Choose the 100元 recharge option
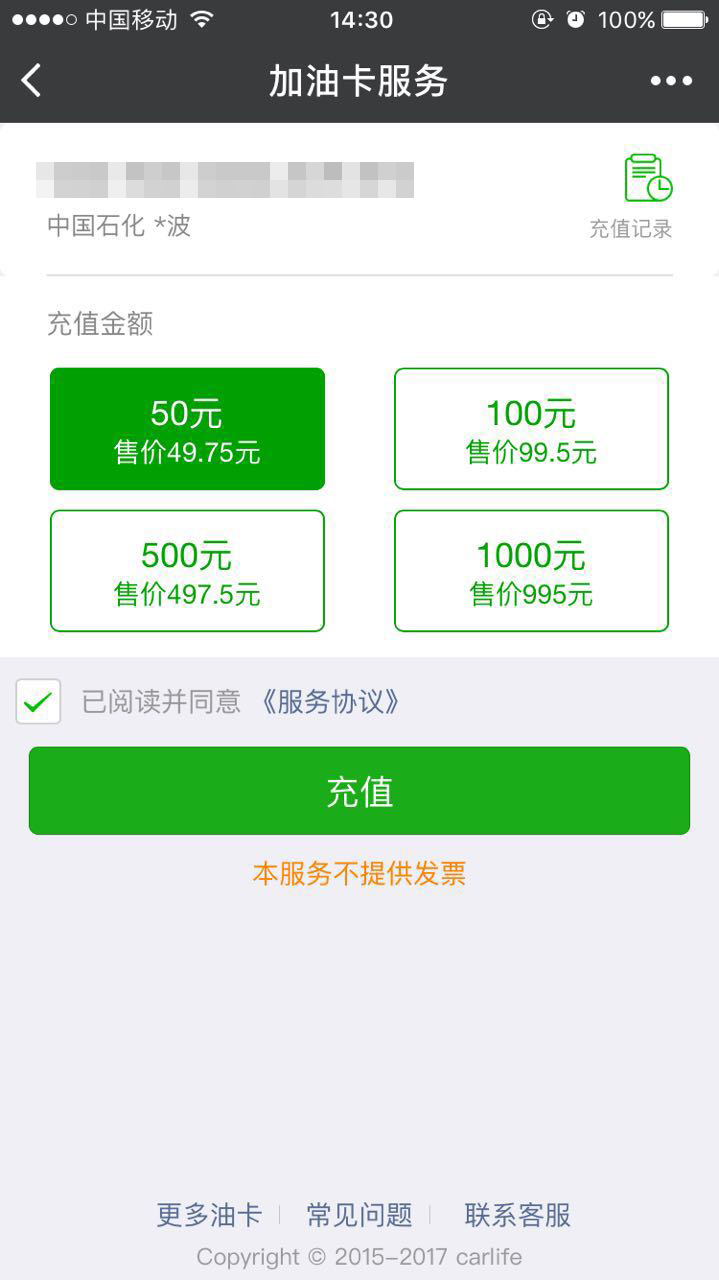The image size is (719, 1280). [531, 429]
